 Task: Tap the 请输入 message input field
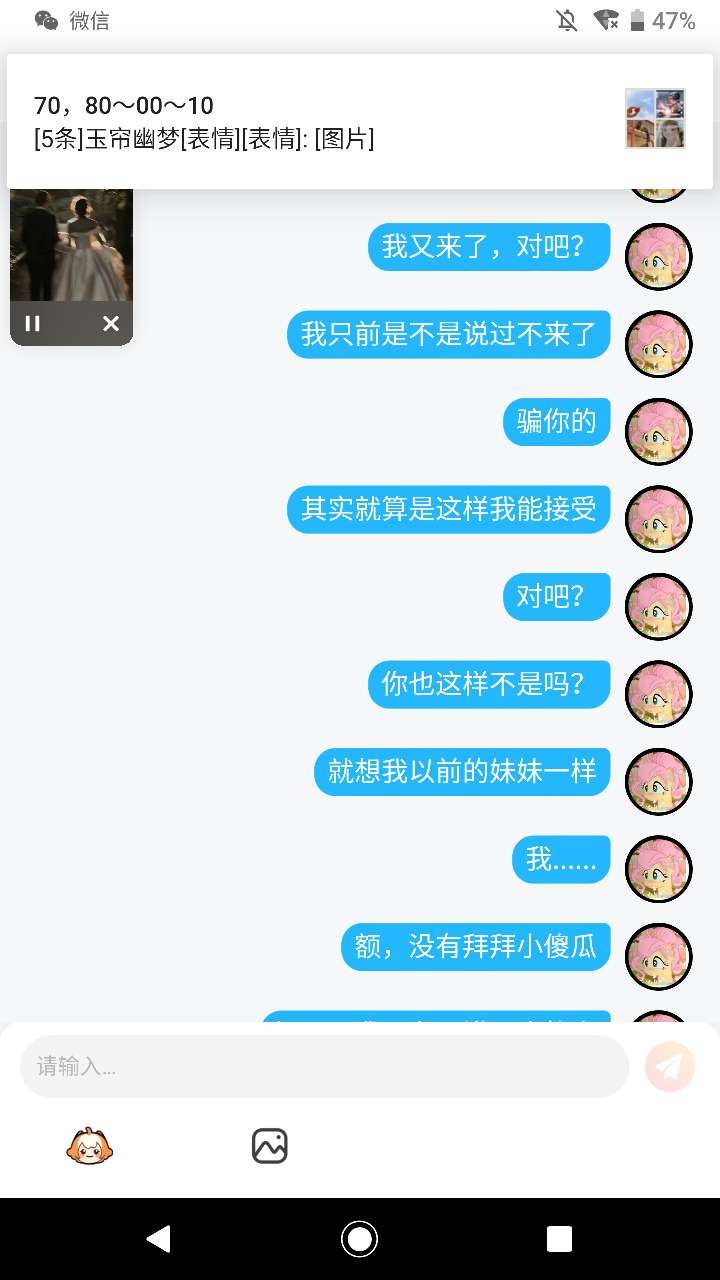tap(324, 1066)
